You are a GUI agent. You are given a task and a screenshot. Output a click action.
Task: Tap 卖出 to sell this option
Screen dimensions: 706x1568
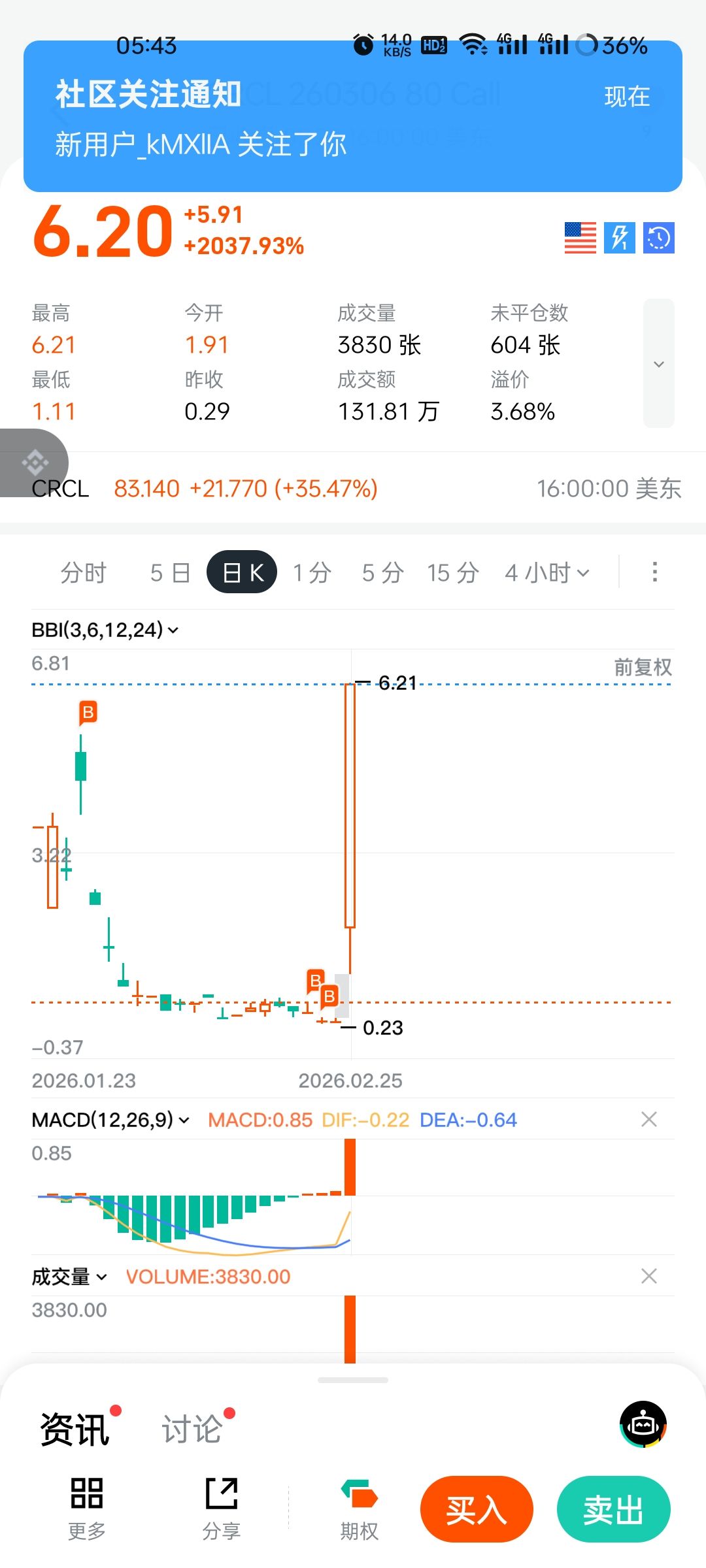(613, 1510)
